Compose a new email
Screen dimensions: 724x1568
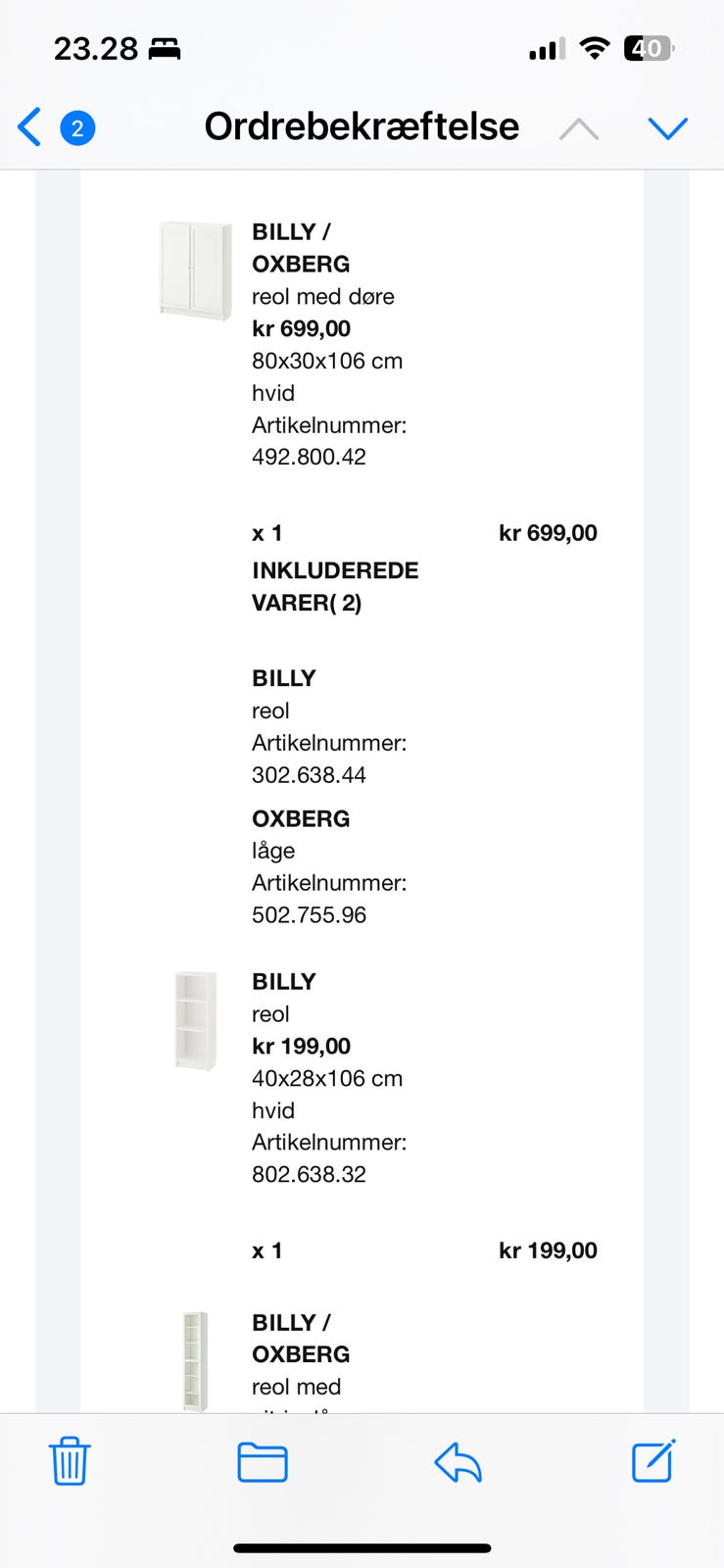point(653,1460)
